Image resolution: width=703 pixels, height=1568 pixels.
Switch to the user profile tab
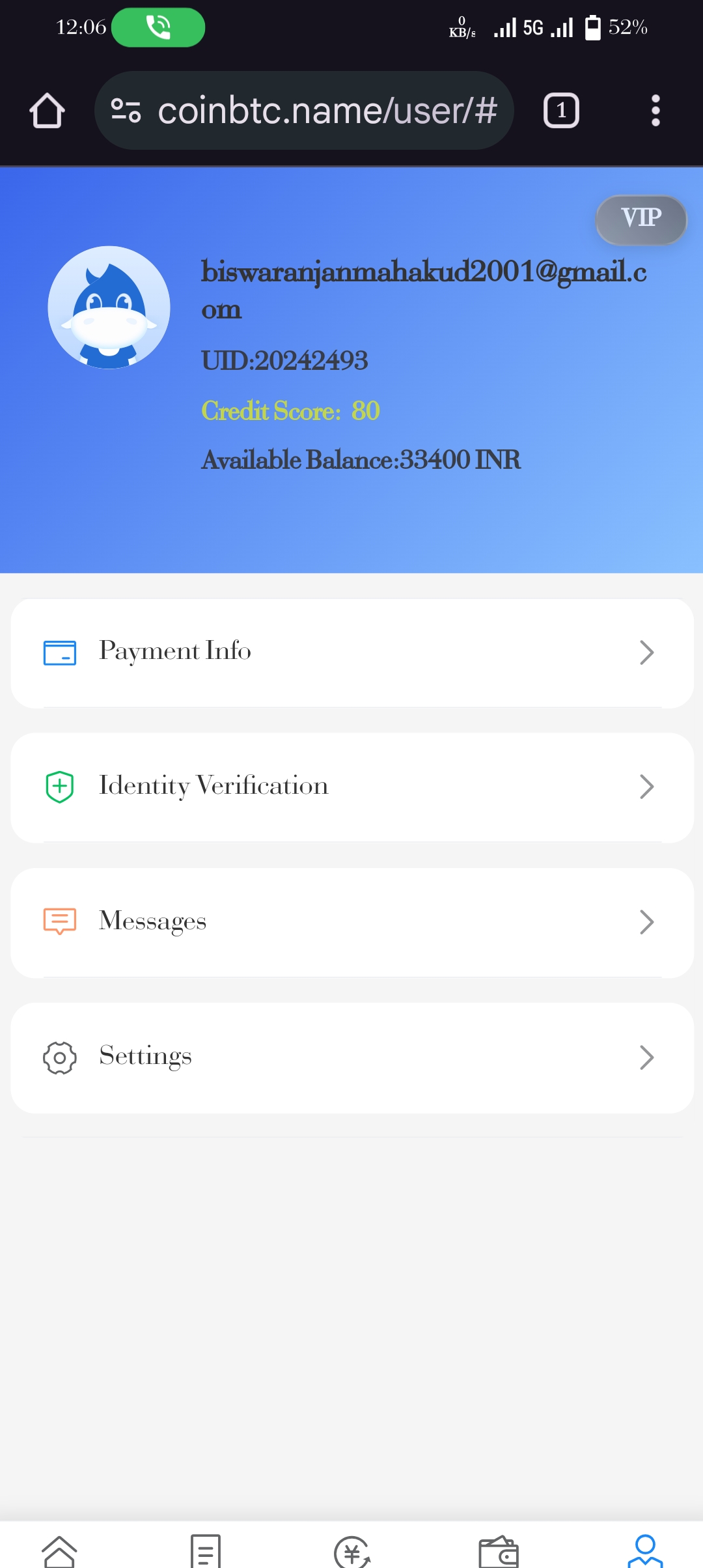[x=645, y=1552]
